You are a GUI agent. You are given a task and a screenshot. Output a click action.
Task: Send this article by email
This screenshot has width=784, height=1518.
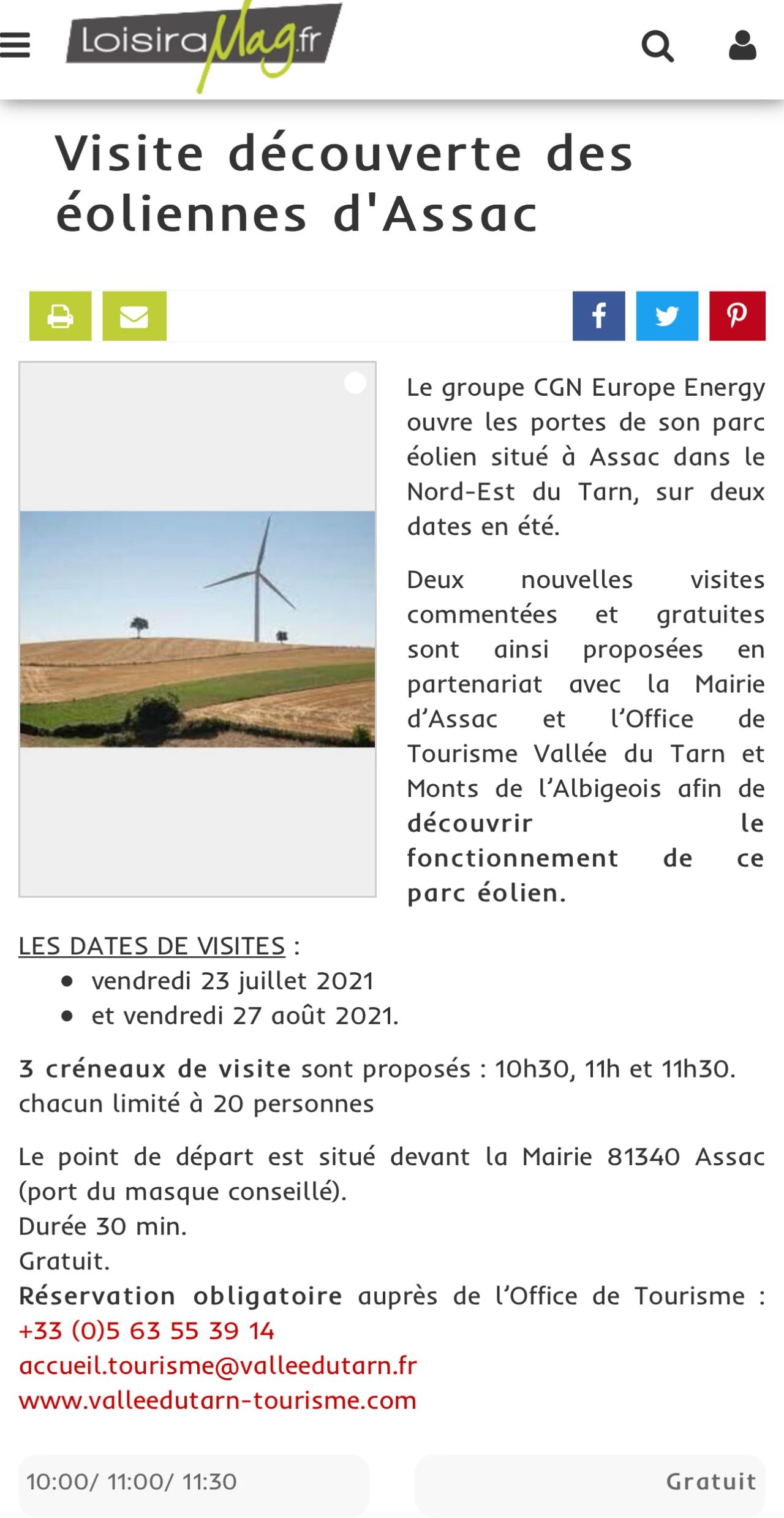pos(134,316)
